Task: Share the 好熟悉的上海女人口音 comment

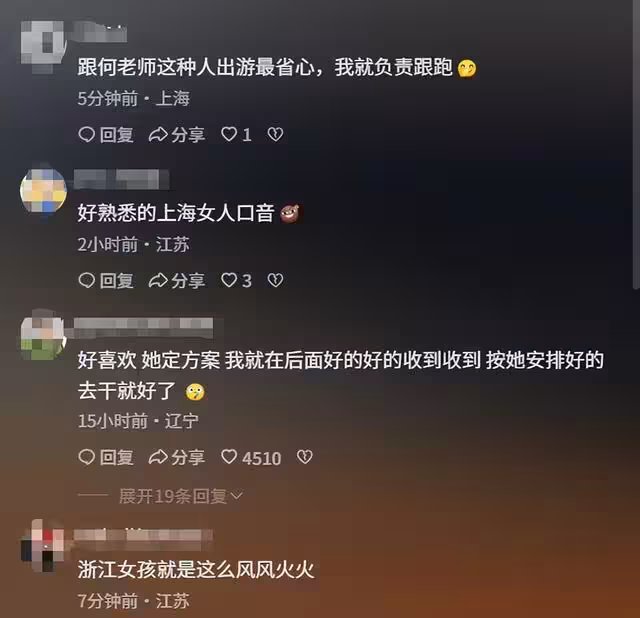Action: (176, 281)
